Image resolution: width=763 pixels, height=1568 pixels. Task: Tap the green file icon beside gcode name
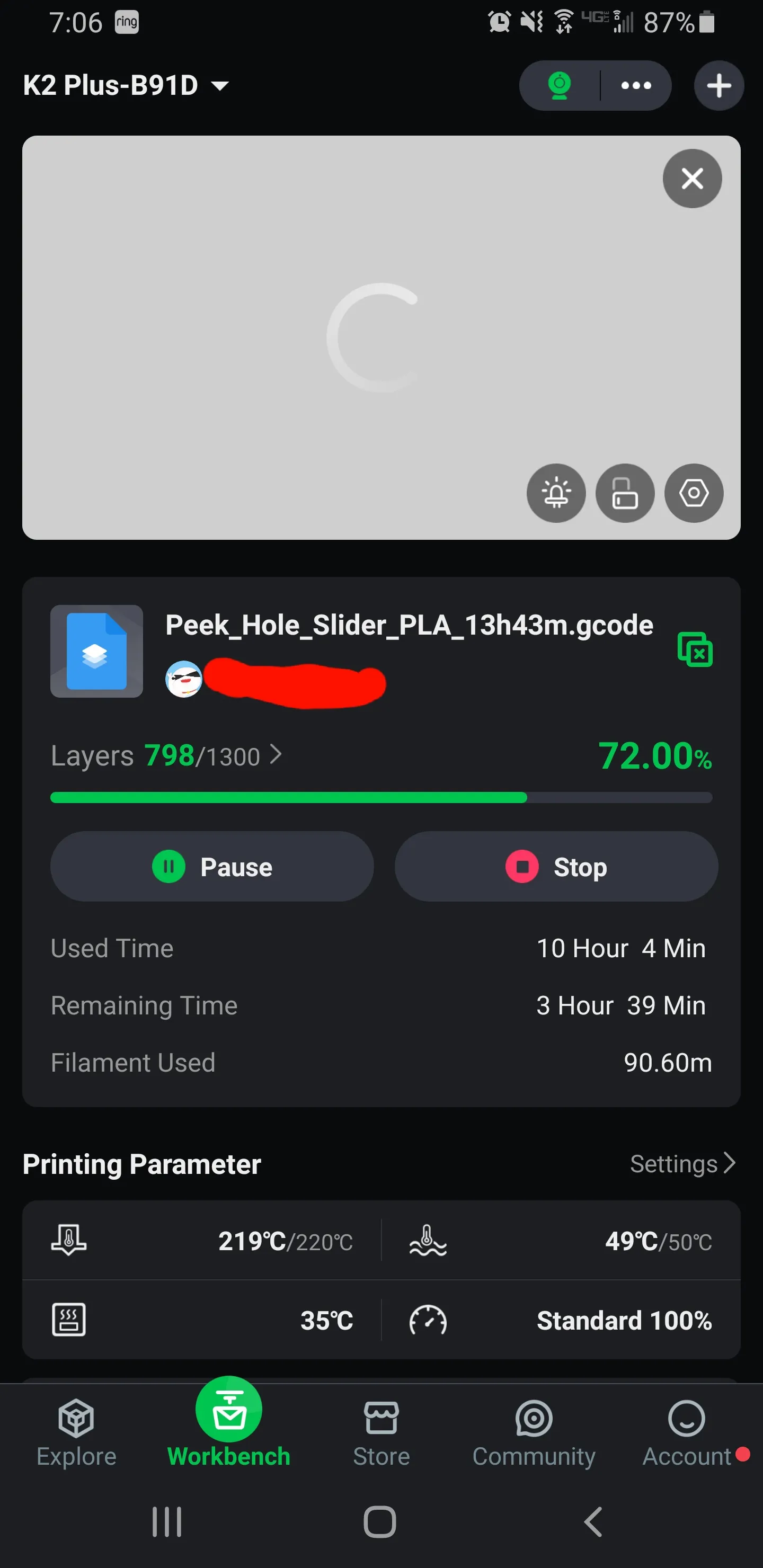(x=695, y=650)
